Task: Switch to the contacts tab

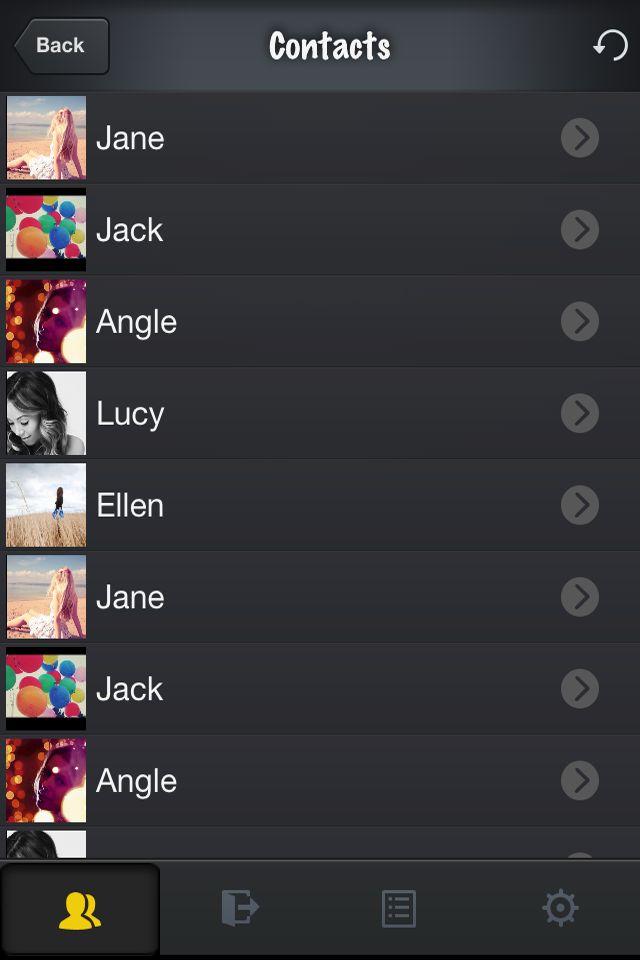Action: click(x=80, y=909)
